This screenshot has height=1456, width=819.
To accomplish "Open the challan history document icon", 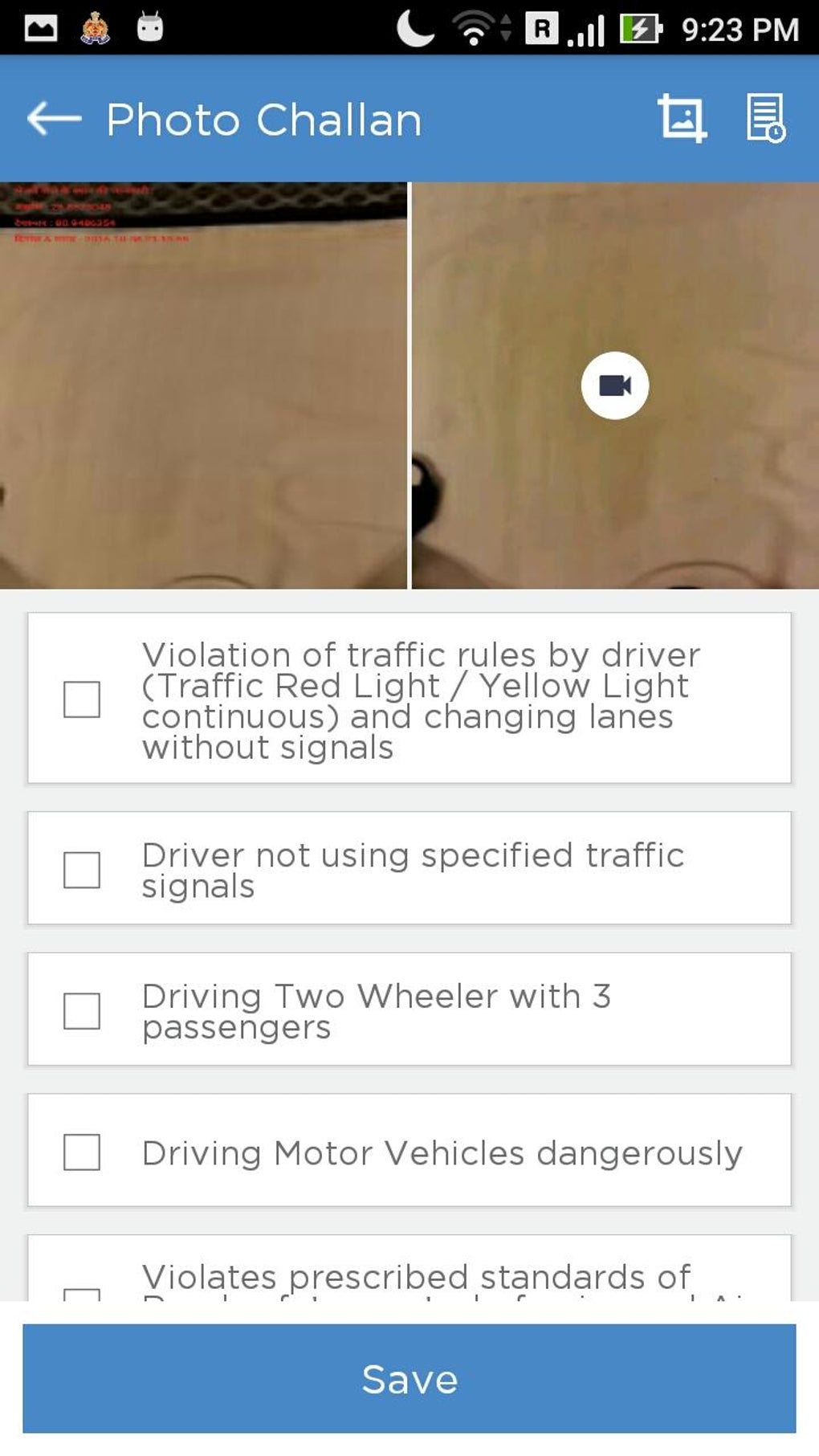I will pos(765,118).
